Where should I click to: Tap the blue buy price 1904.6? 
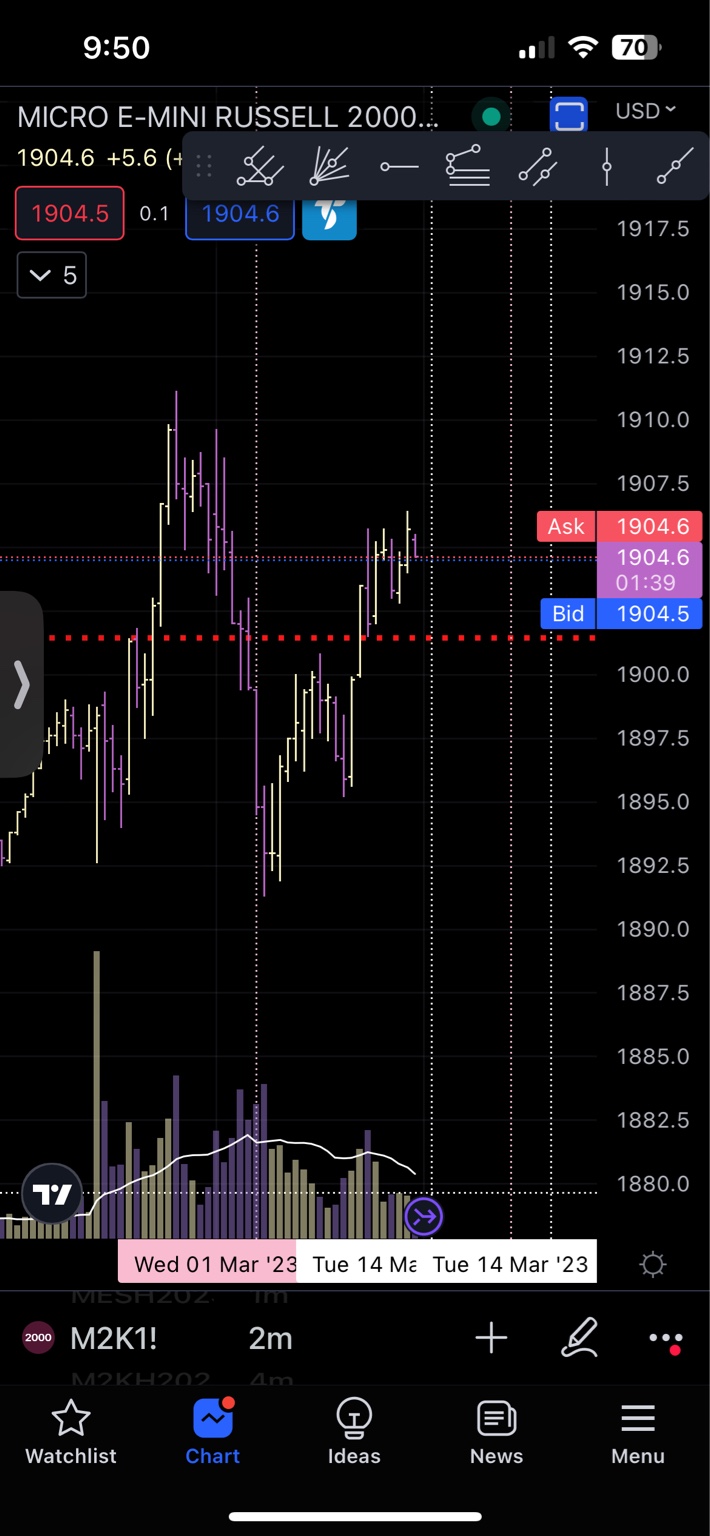[x=240, y=213]
